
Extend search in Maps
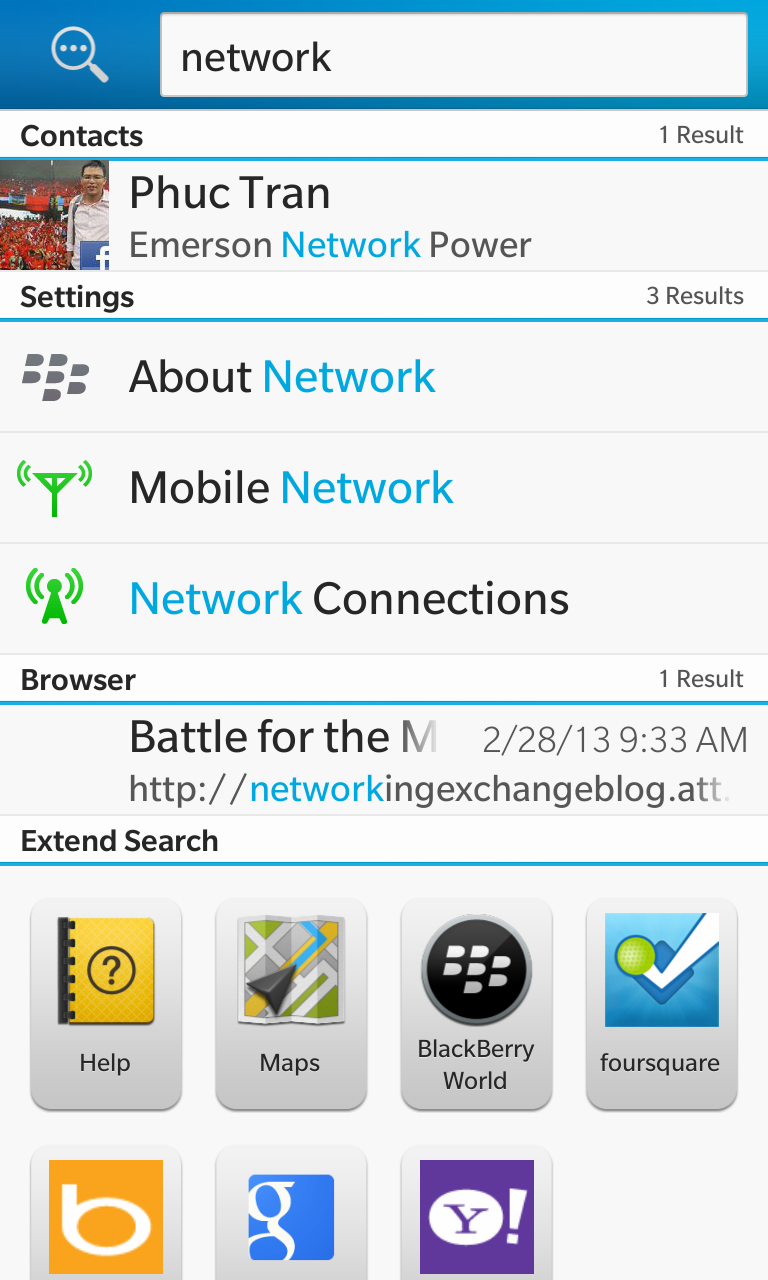[x=291, y=1003]
